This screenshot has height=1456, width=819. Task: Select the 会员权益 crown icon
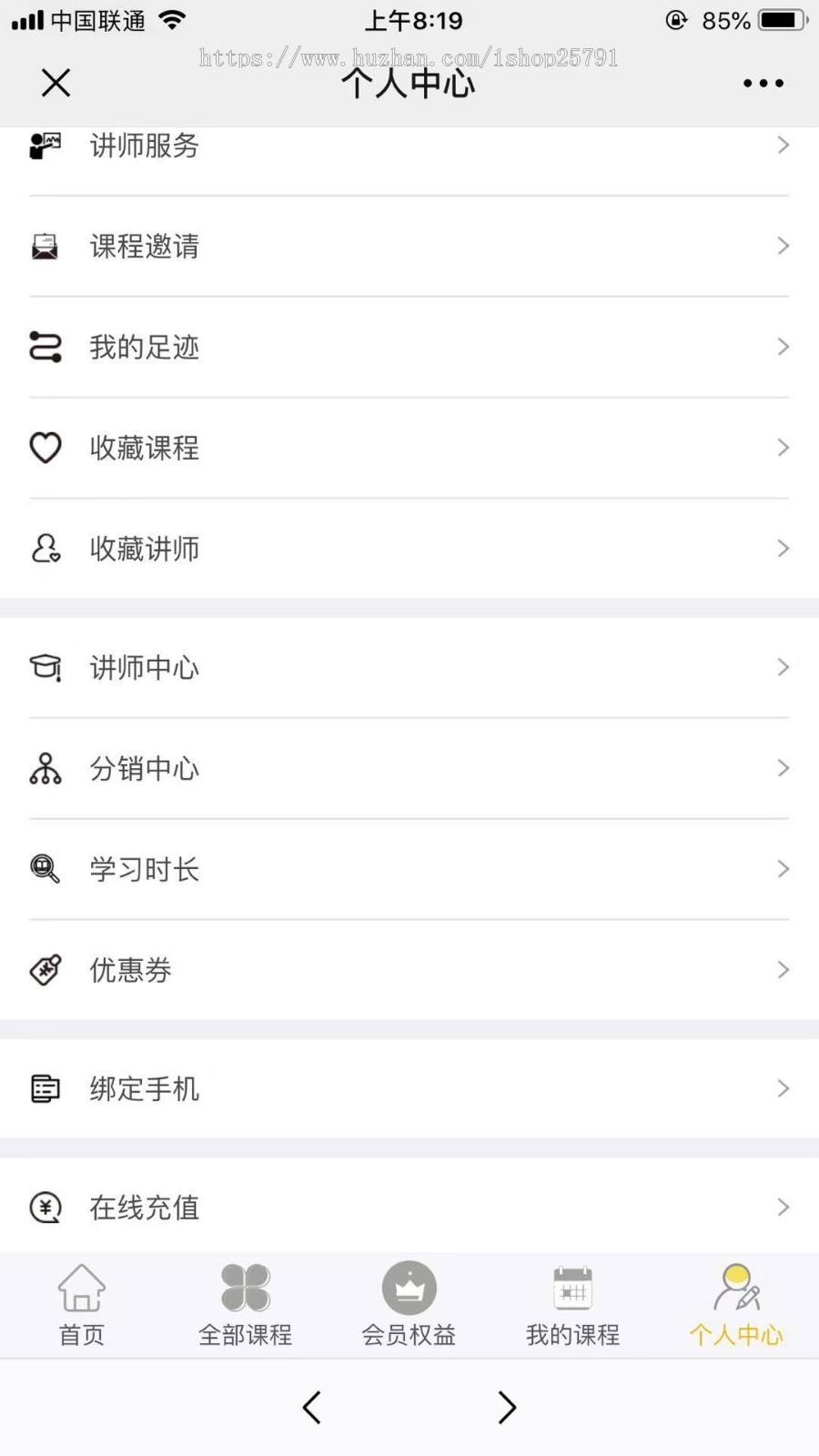click(x=409, y=1288)
